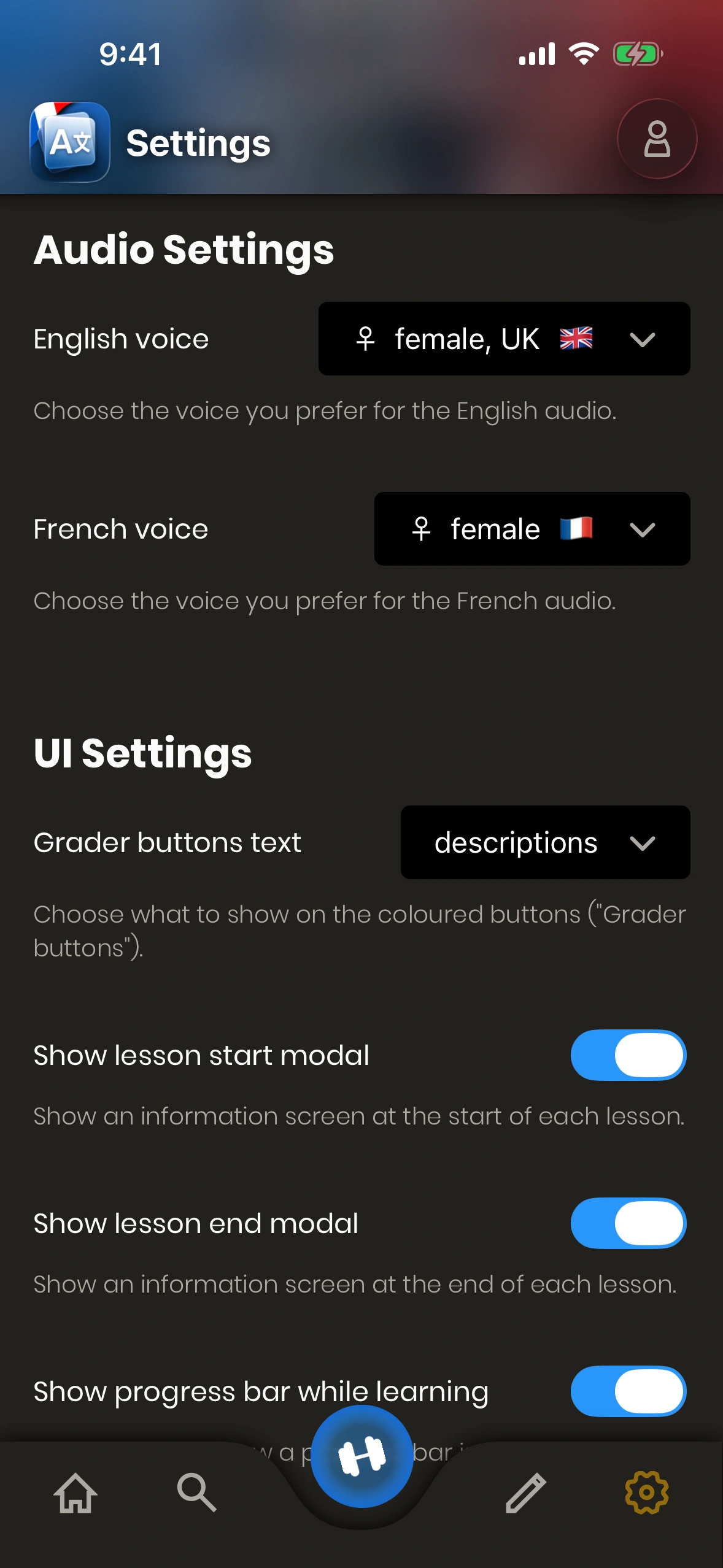
Task: Disable the Show lesson end modal switch
Action: pos(628,1223)
